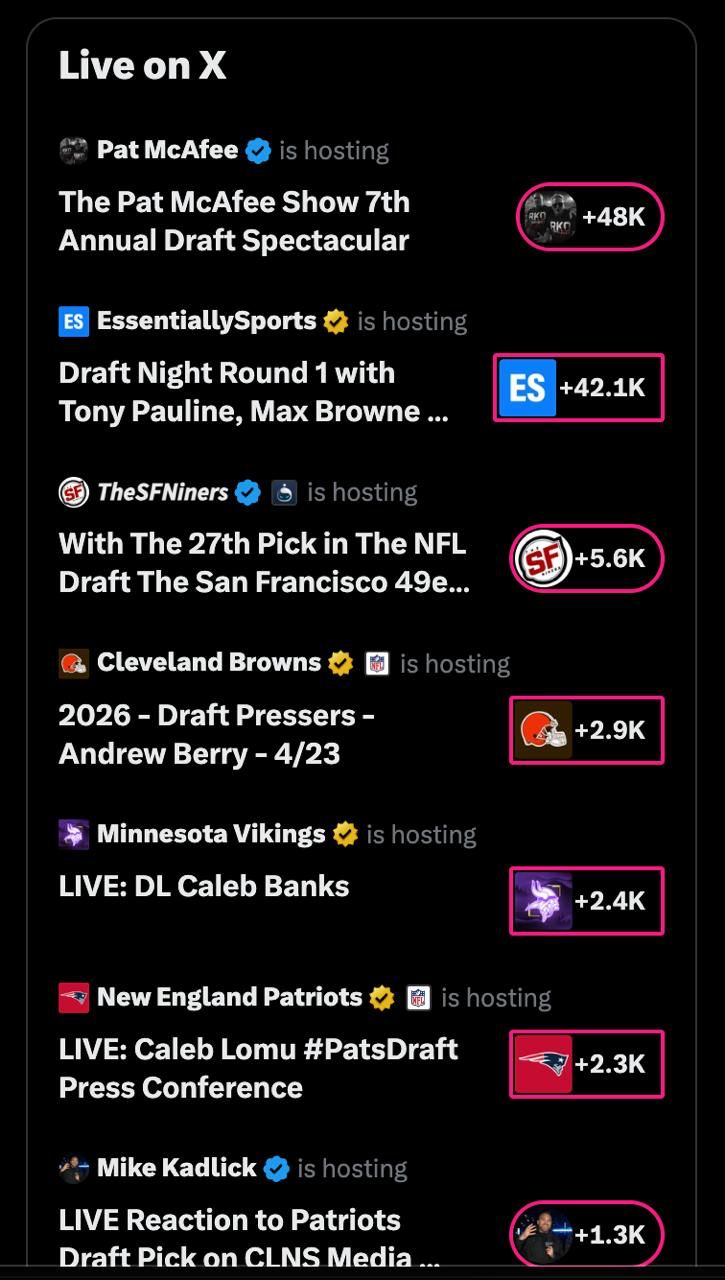Tap the +1.3K listener badge for Mike Kadlick
Image resolution: width=725 pixels, height=1280 pixels.
point(587,1235)
